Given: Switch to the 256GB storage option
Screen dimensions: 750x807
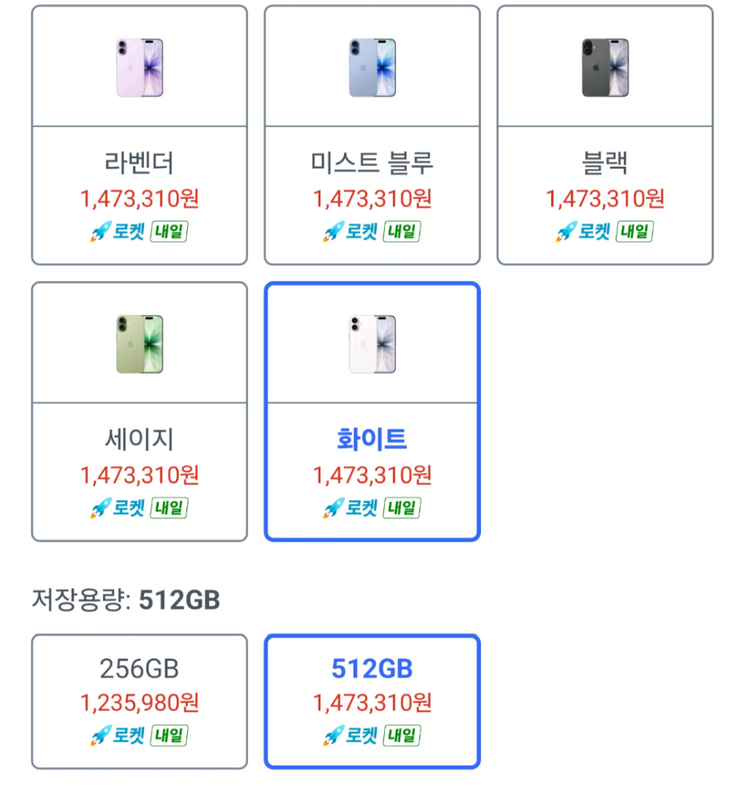Looking at the screenshot, I should 139,700.
